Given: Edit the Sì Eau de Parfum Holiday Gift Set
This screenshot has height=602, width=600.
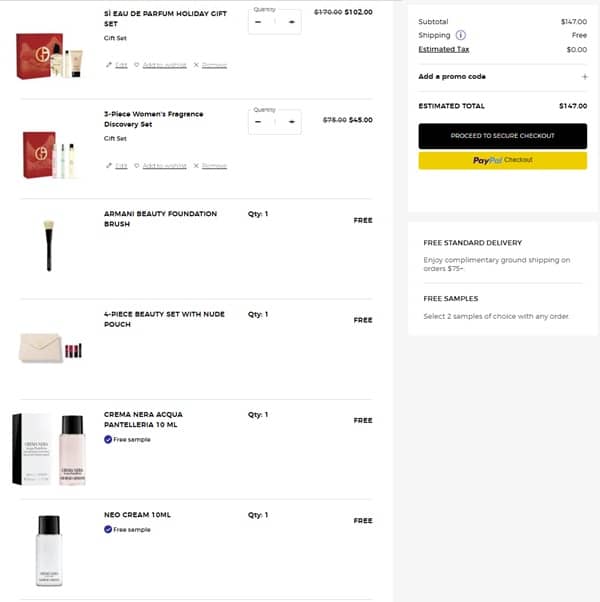Looking at the screenshot, I should point(117,65).
